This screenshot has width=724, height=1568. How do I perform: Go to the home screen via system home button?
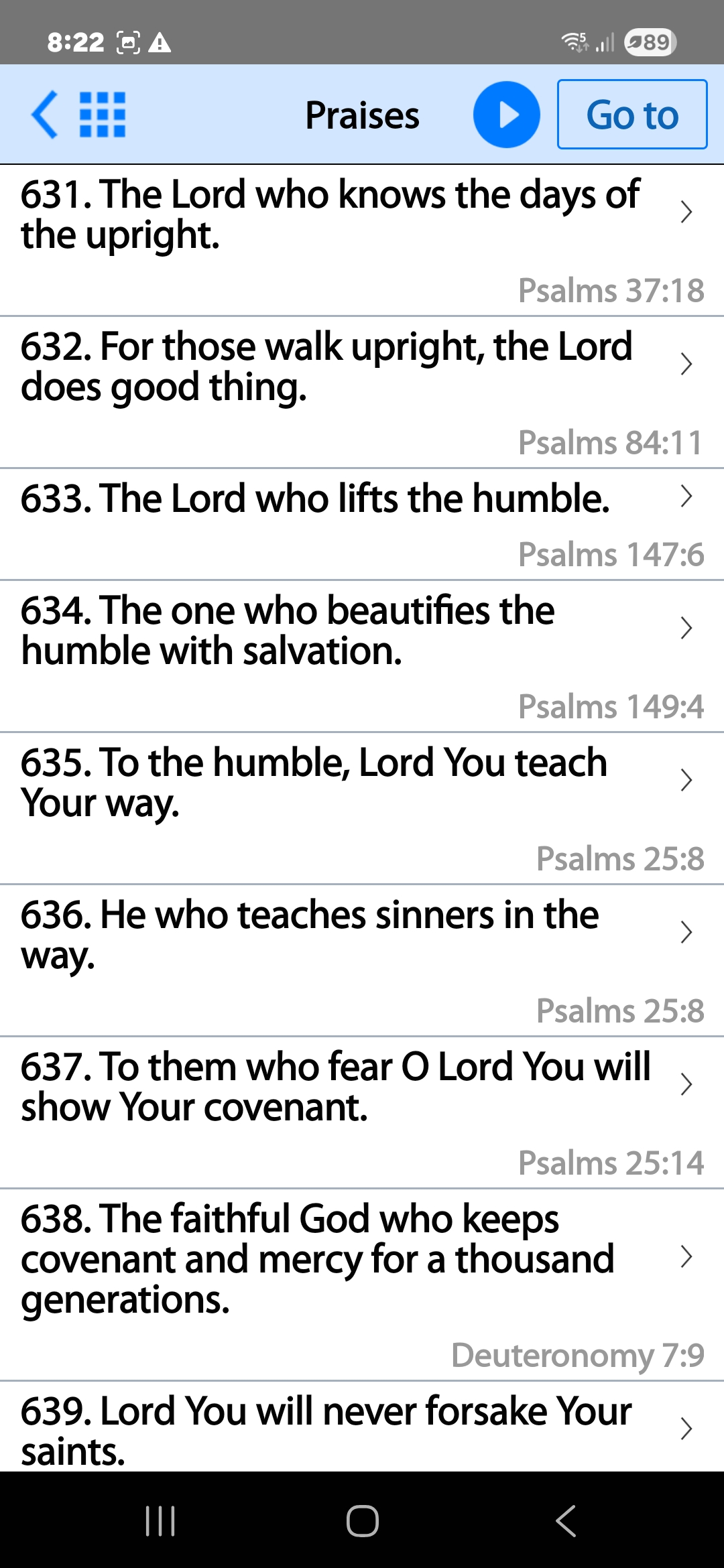[x=362, y=1521]
